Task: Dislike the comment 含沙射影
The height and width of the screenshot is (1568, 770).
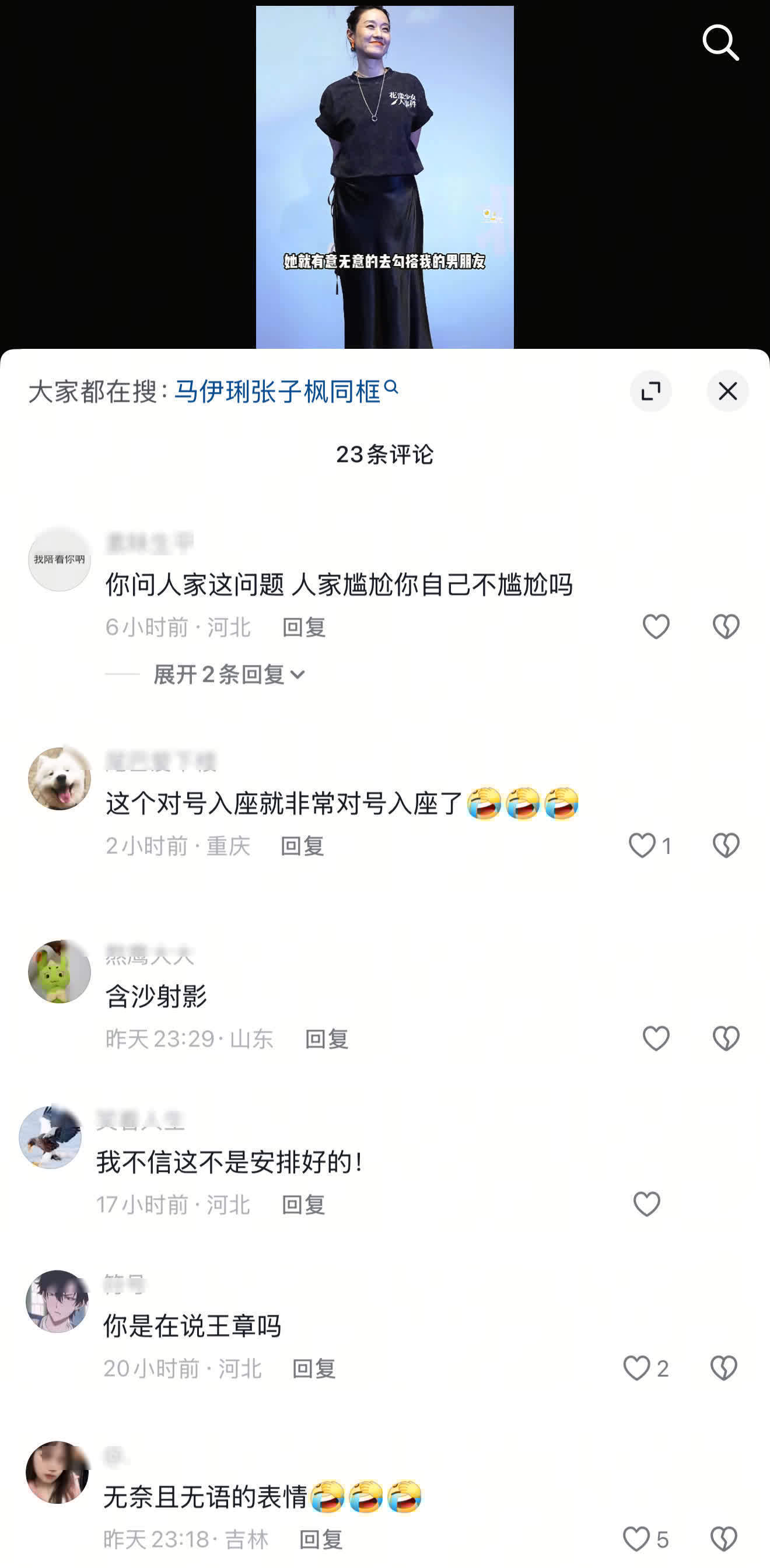Action: click(x=726, y=1038)
